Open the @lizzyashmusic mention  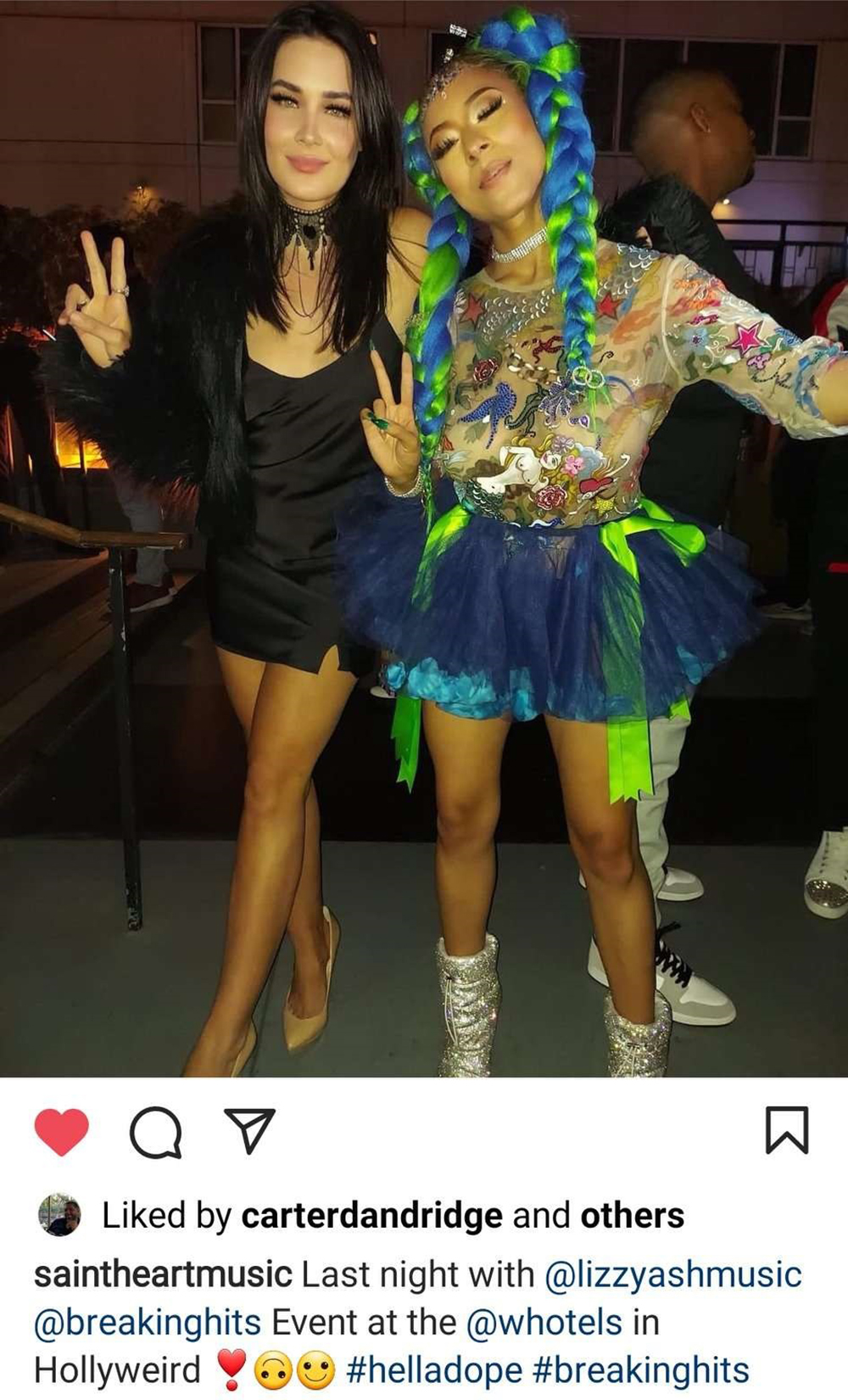pyautogui.click(x=672, y=1275)
